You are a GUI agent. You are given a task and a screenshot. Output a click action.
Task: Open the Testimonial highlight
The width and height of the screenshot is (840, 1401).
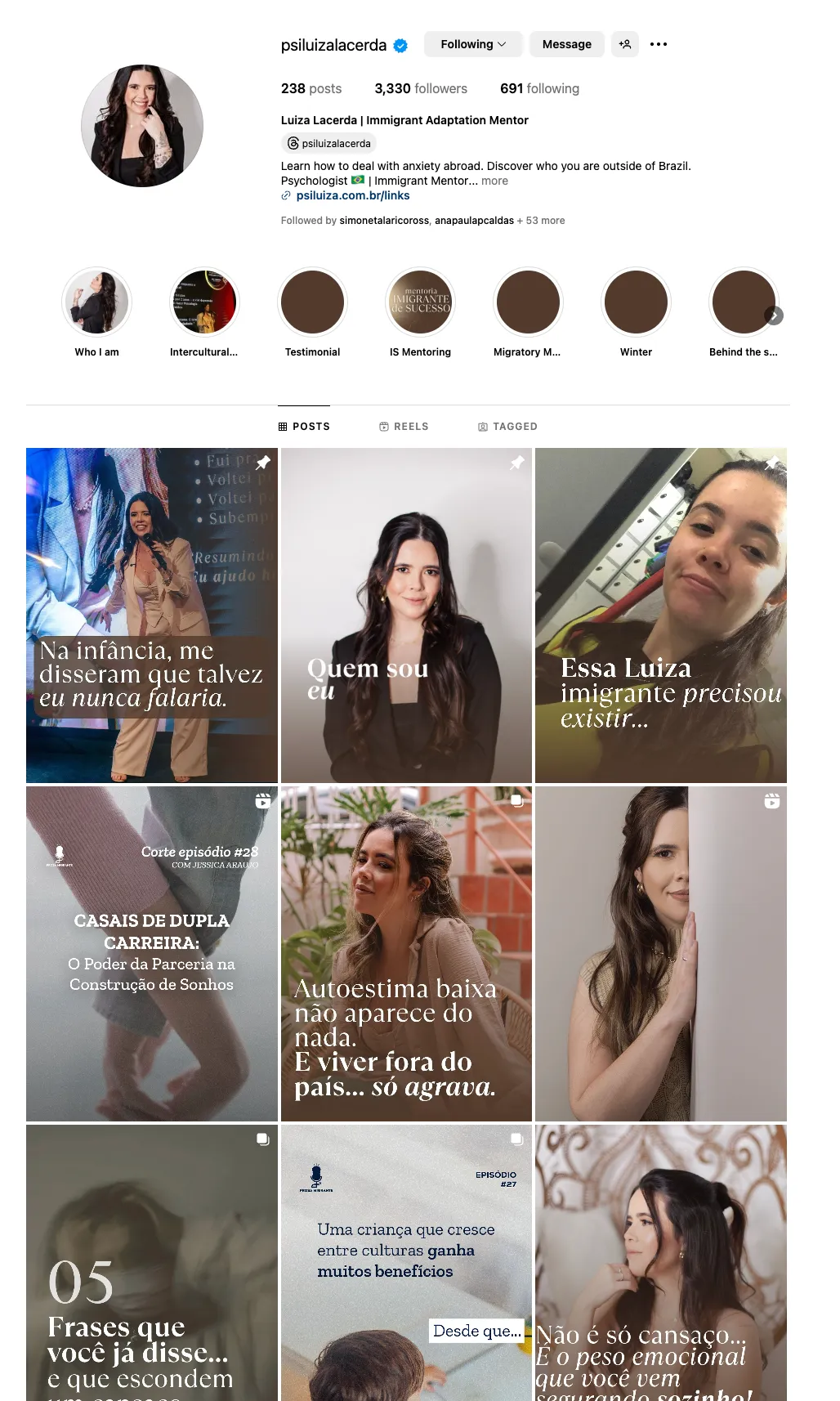[312, 312]
